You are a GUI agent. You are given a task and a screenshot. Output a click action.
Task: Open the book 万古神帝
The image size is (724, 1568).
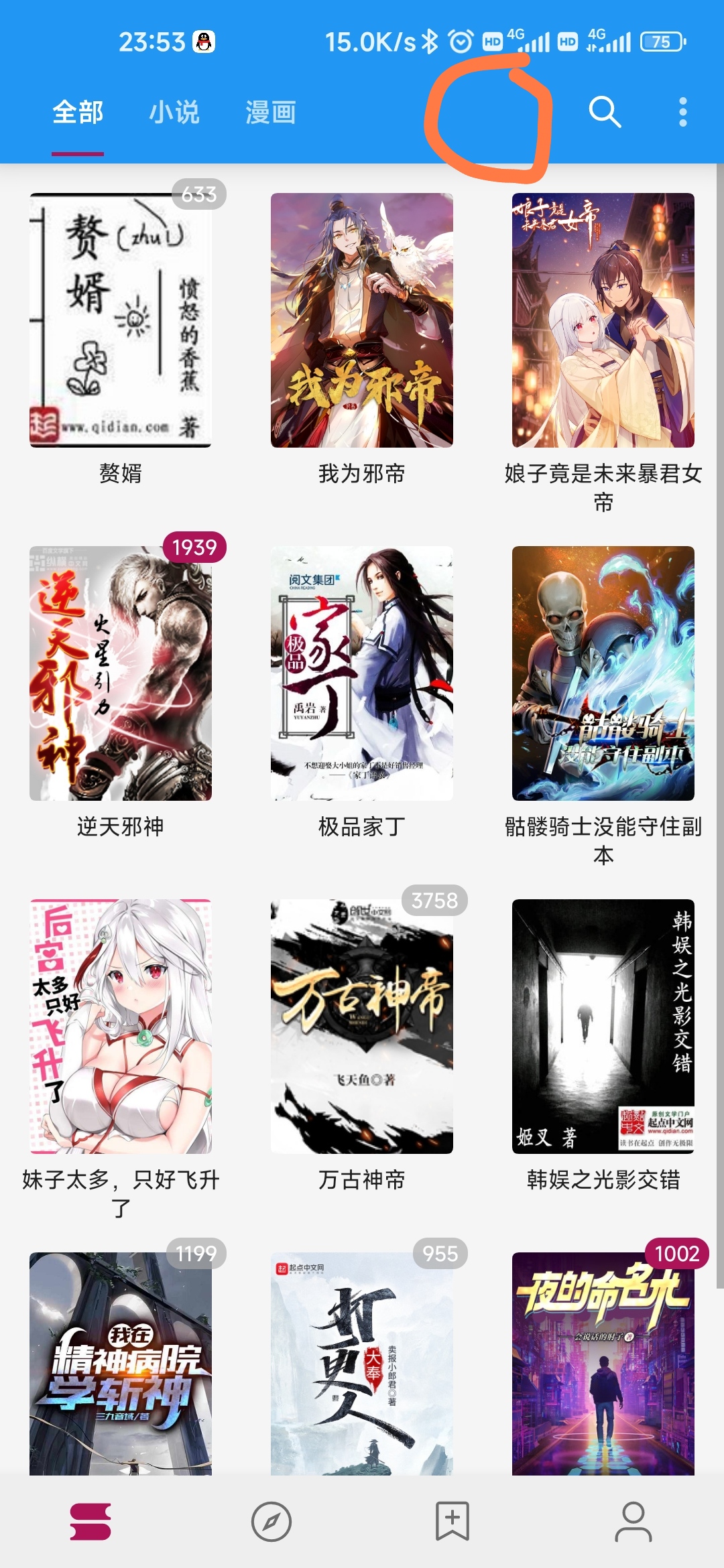(x=362, y=1027)
